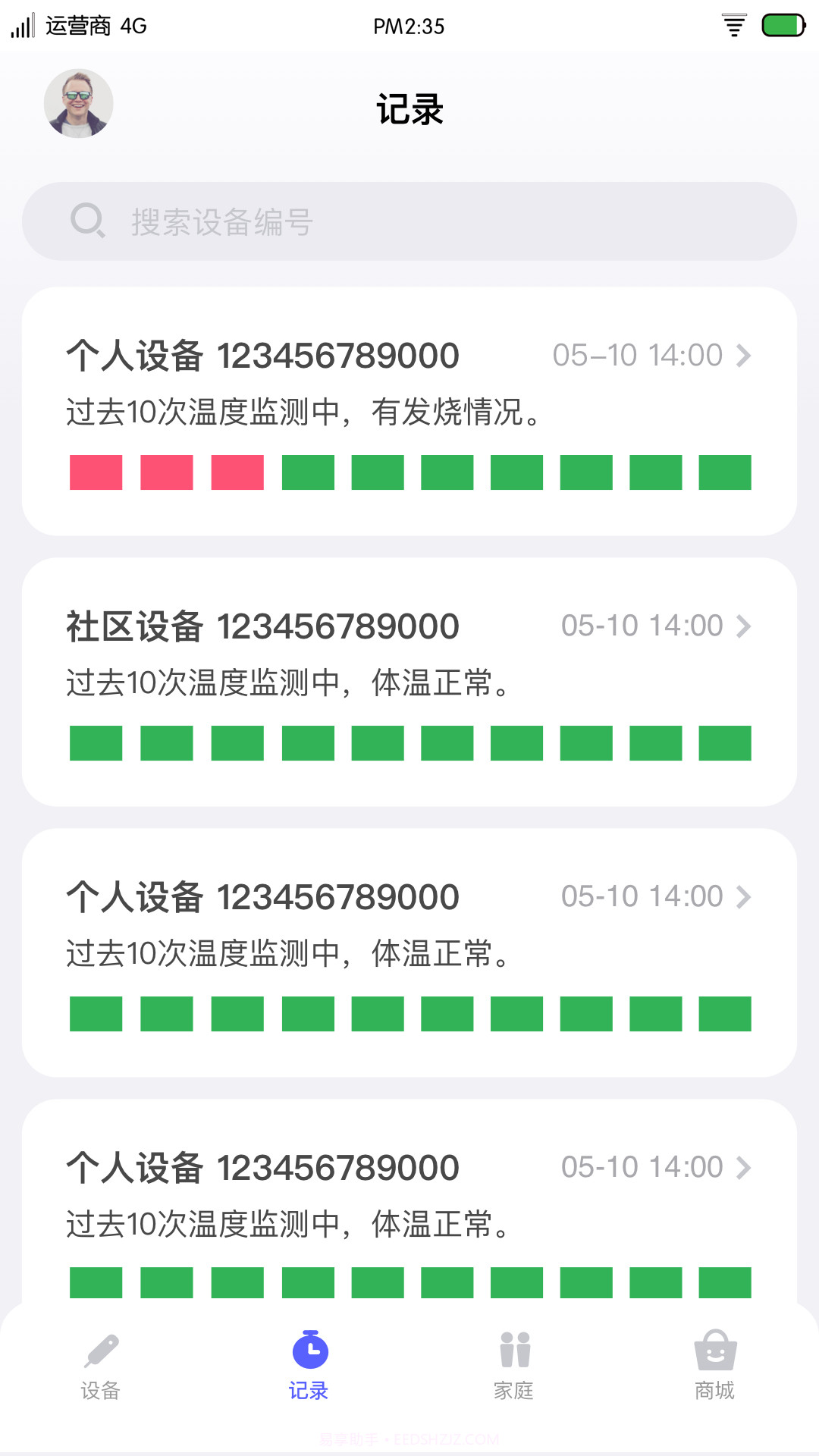The width and height of the screenshot is (819, 1456).
Task: Open the last 个人设备 record chevron
Action: [744, 1168]
